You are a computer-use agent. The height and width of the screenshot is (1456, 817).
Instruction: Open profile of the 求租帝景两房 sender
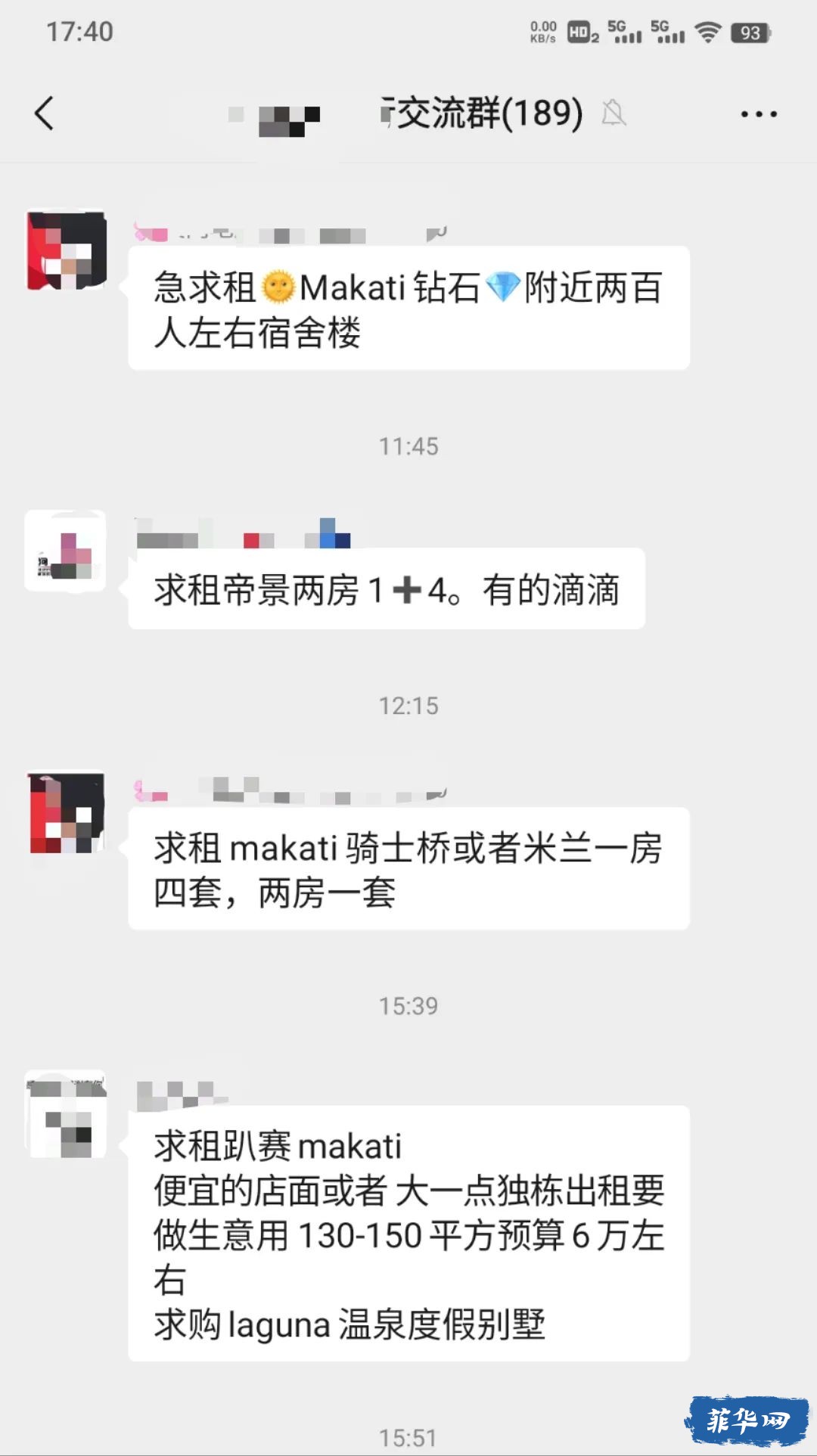tap(66, 551)
